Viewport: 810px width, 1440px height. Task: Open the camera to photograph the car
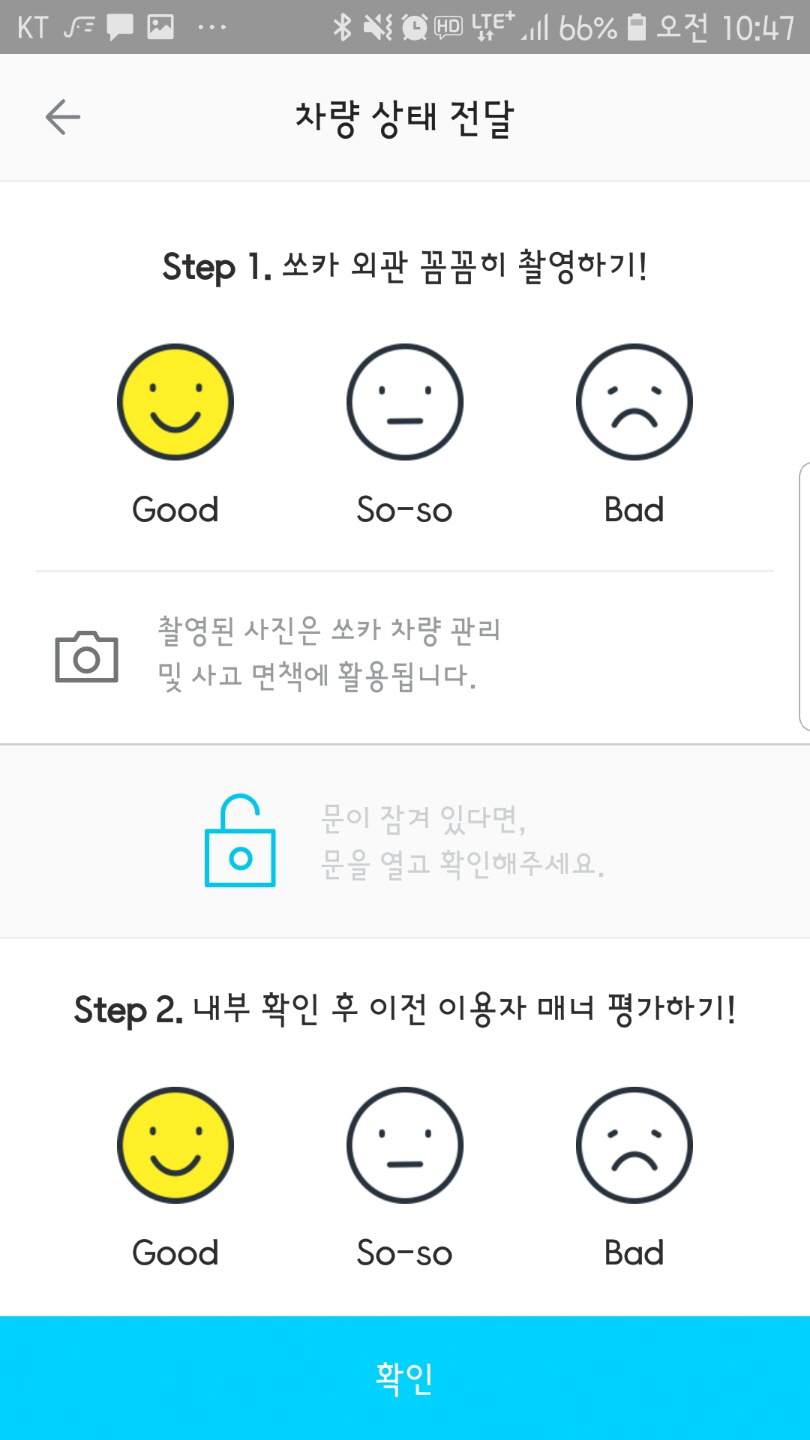pyautogui.click(x=87, y=656)
